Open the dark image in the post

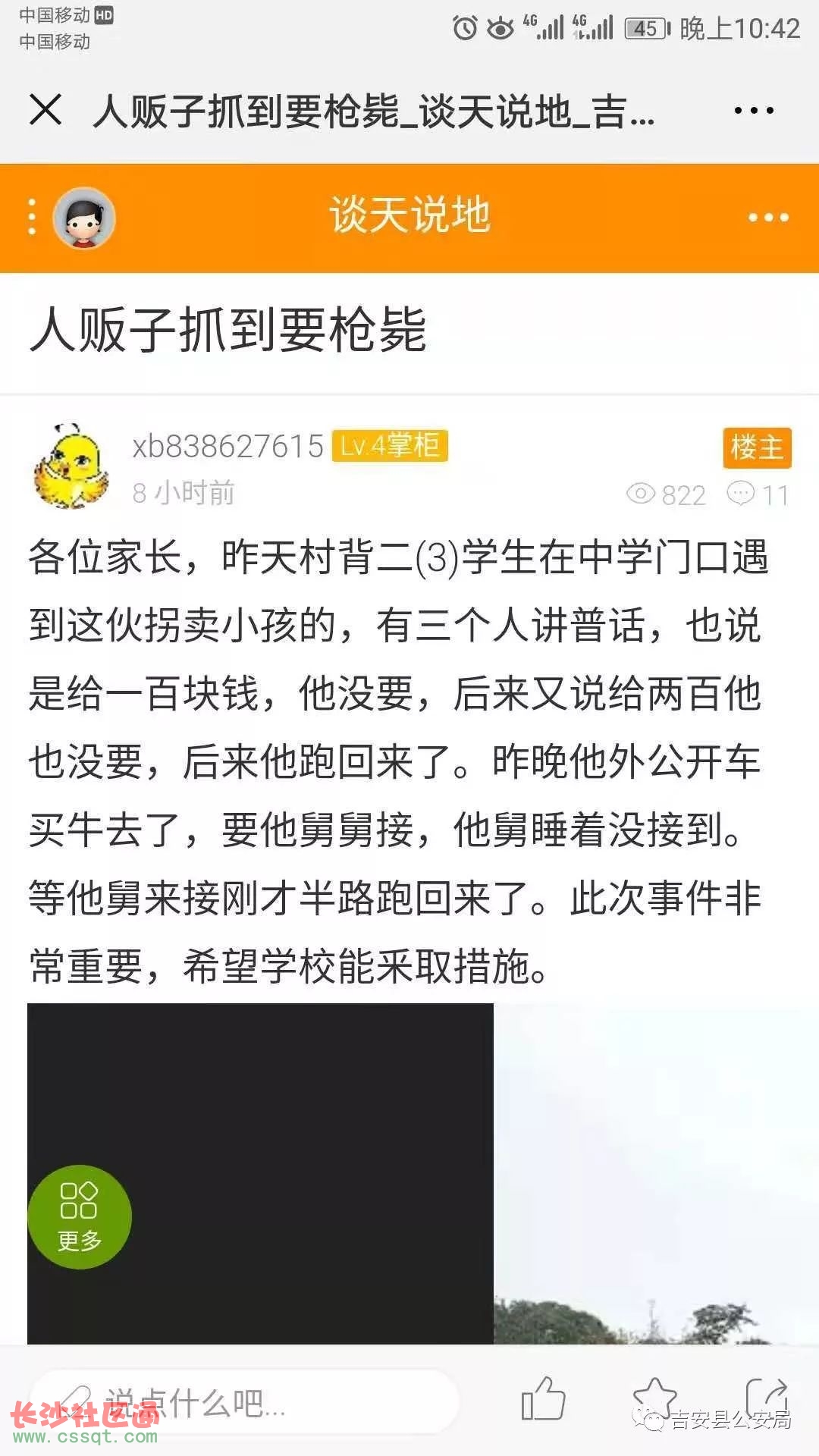coord(260,1174)
